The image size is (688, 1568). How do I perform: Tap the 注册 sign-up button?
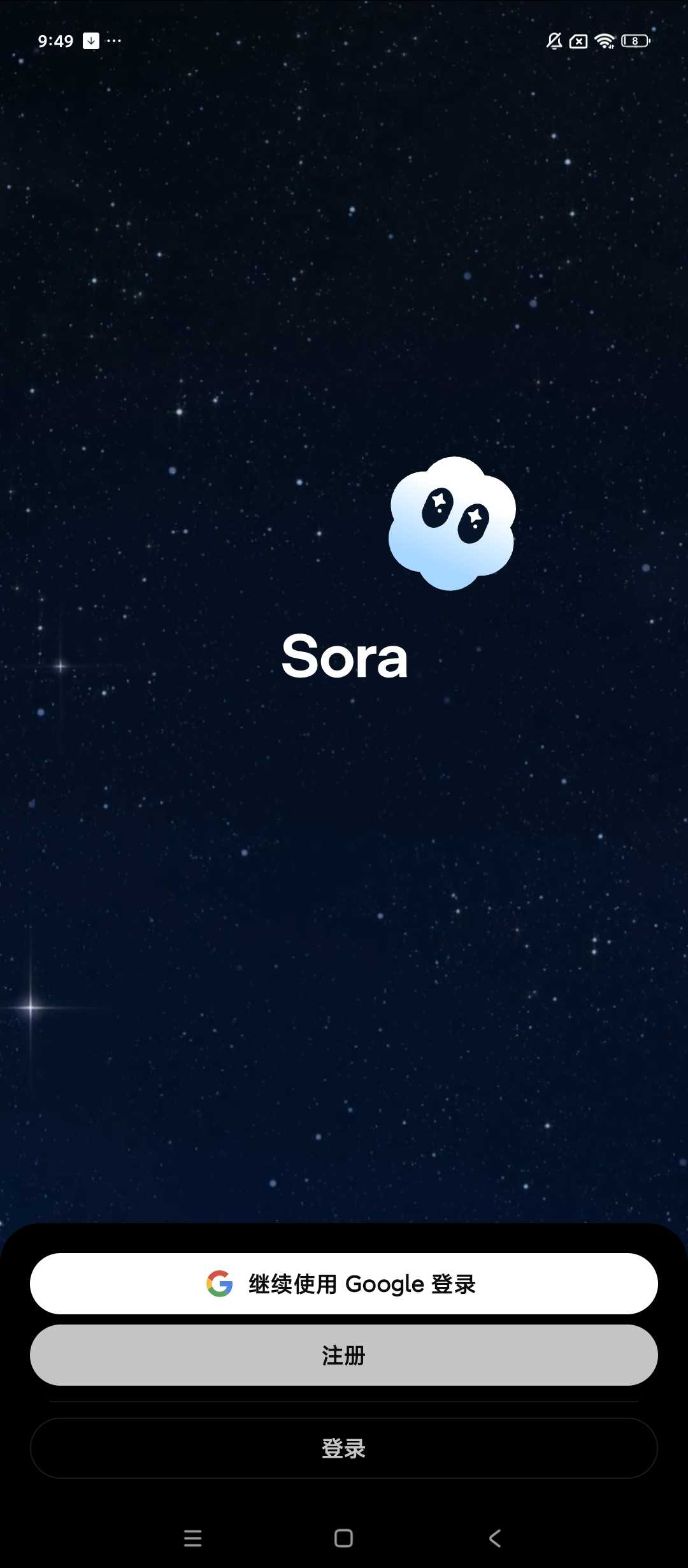343,1355
